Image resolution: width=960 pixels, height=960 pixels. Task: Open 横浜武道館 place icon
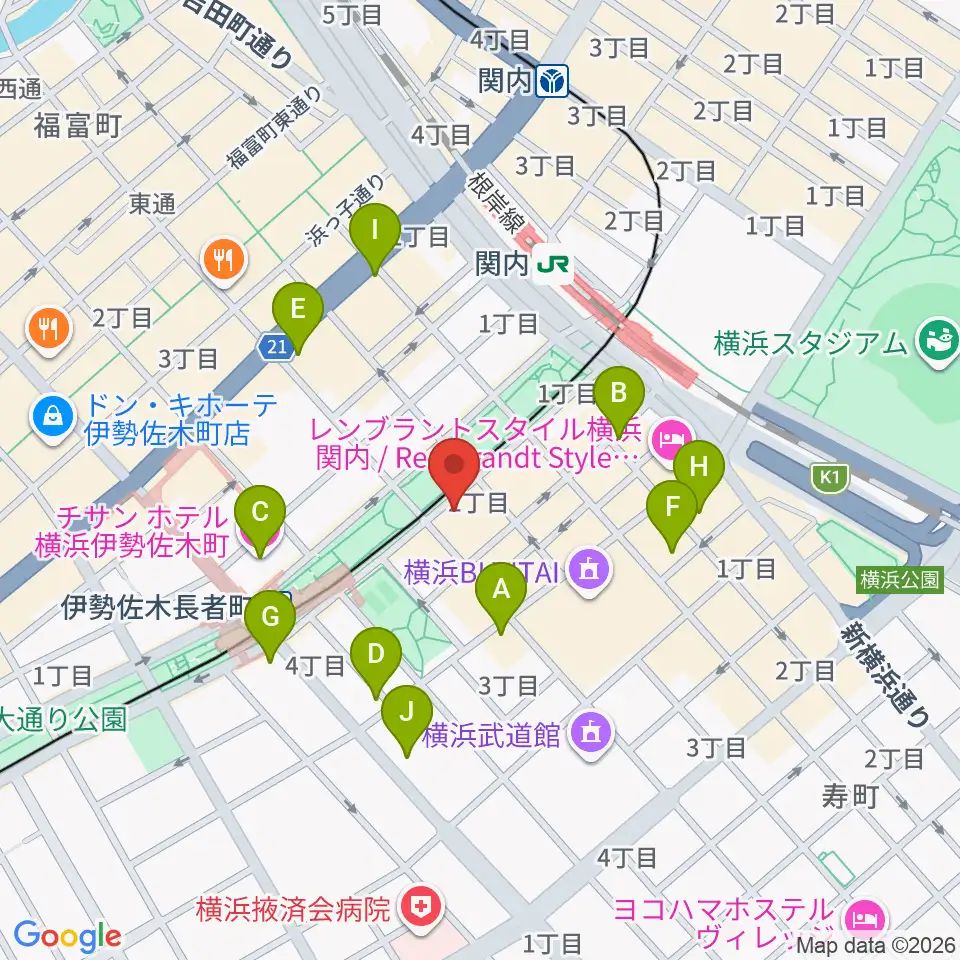pyautogui.click(x=591, y=734)
